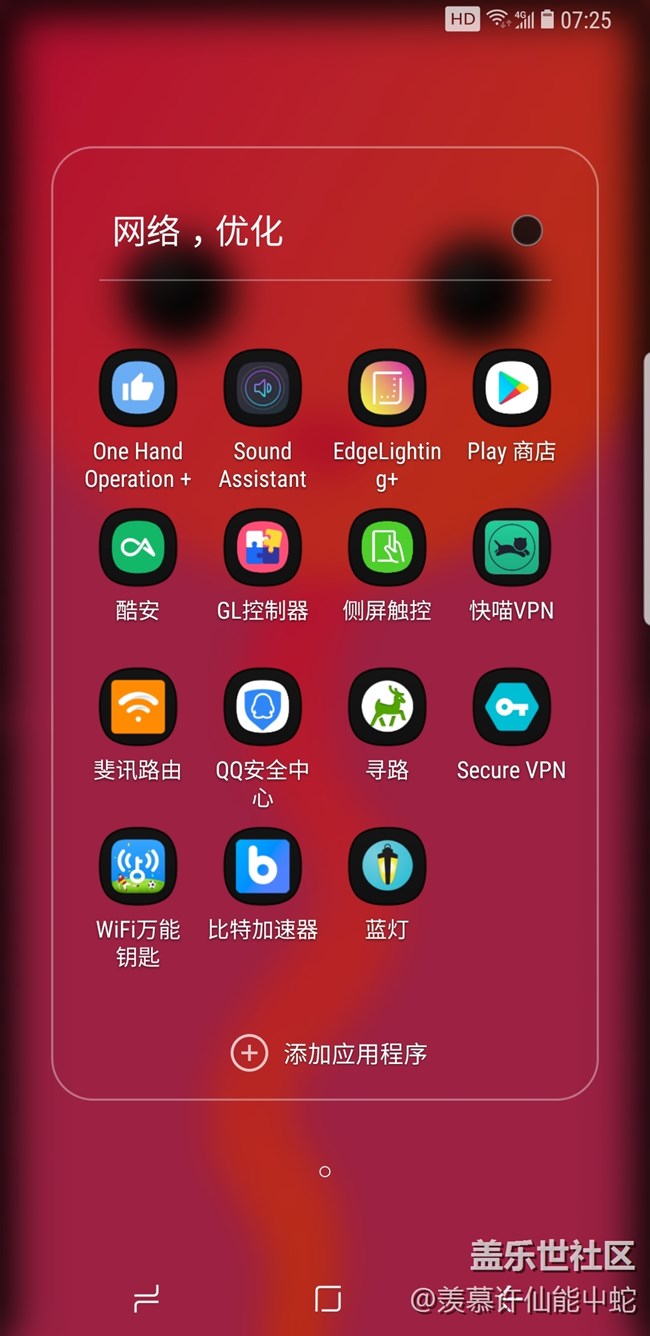Open Secure VPN
This screenshot has height=1336, width=650.
coord(511,707)
